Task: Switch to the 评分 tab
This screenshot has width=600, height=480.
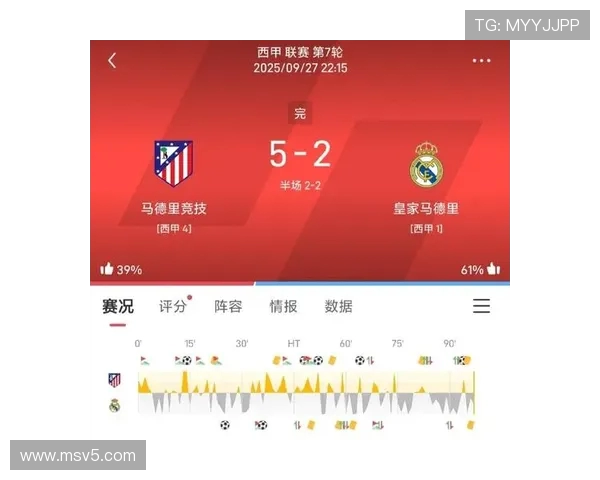Action: coord(173,306)
